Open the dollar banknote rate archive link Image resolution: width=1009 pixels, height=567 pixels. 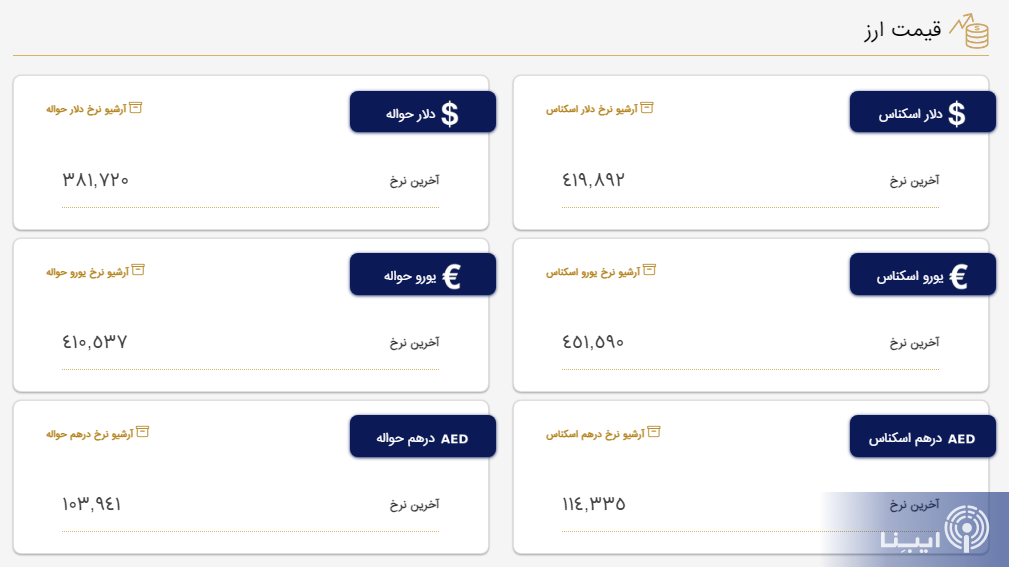(599, 108)
